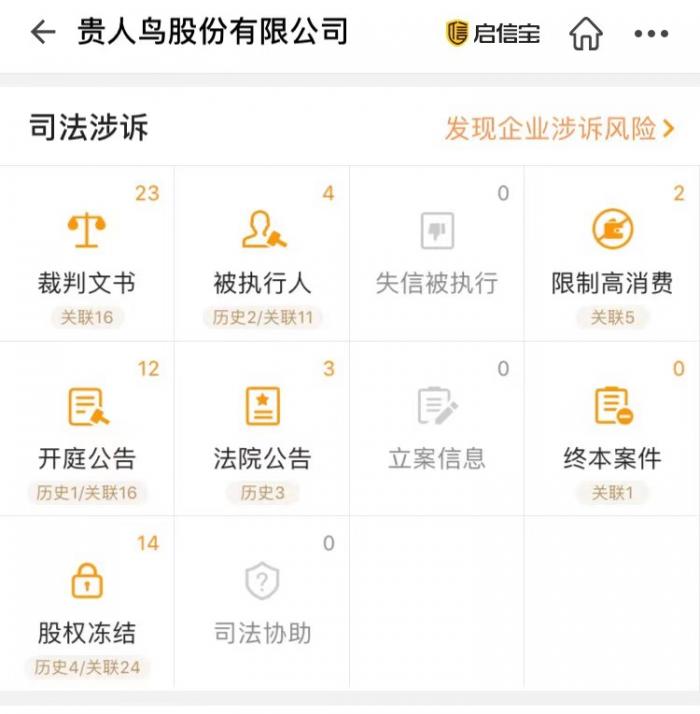The image size is (700, 714).
Task: View 限制高消费 records
Action: pyautogui.click(x=612, y=254)
